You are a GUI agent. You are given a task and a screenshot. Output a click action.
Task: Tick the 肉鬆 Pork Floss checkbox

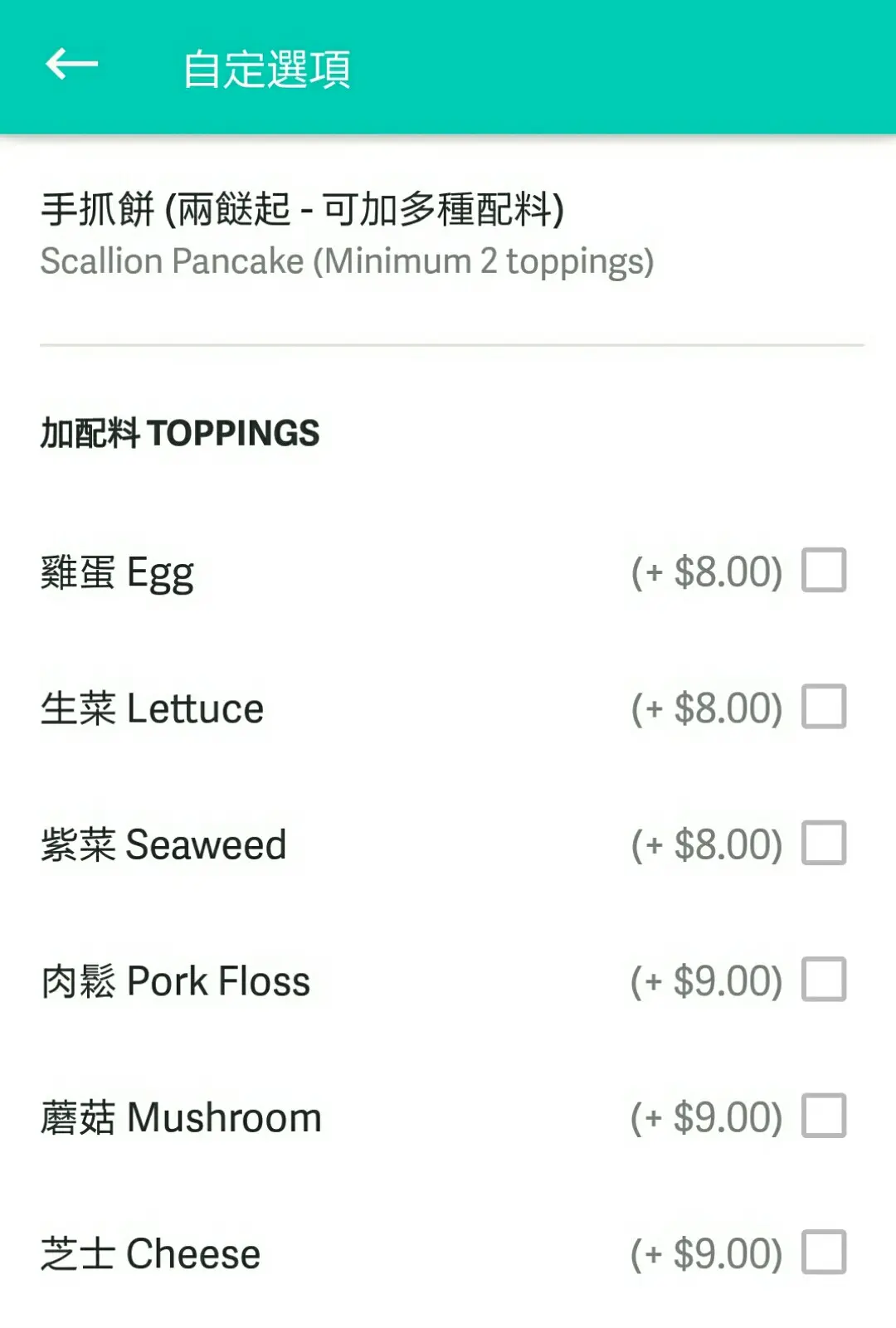[x=823, y=980]
